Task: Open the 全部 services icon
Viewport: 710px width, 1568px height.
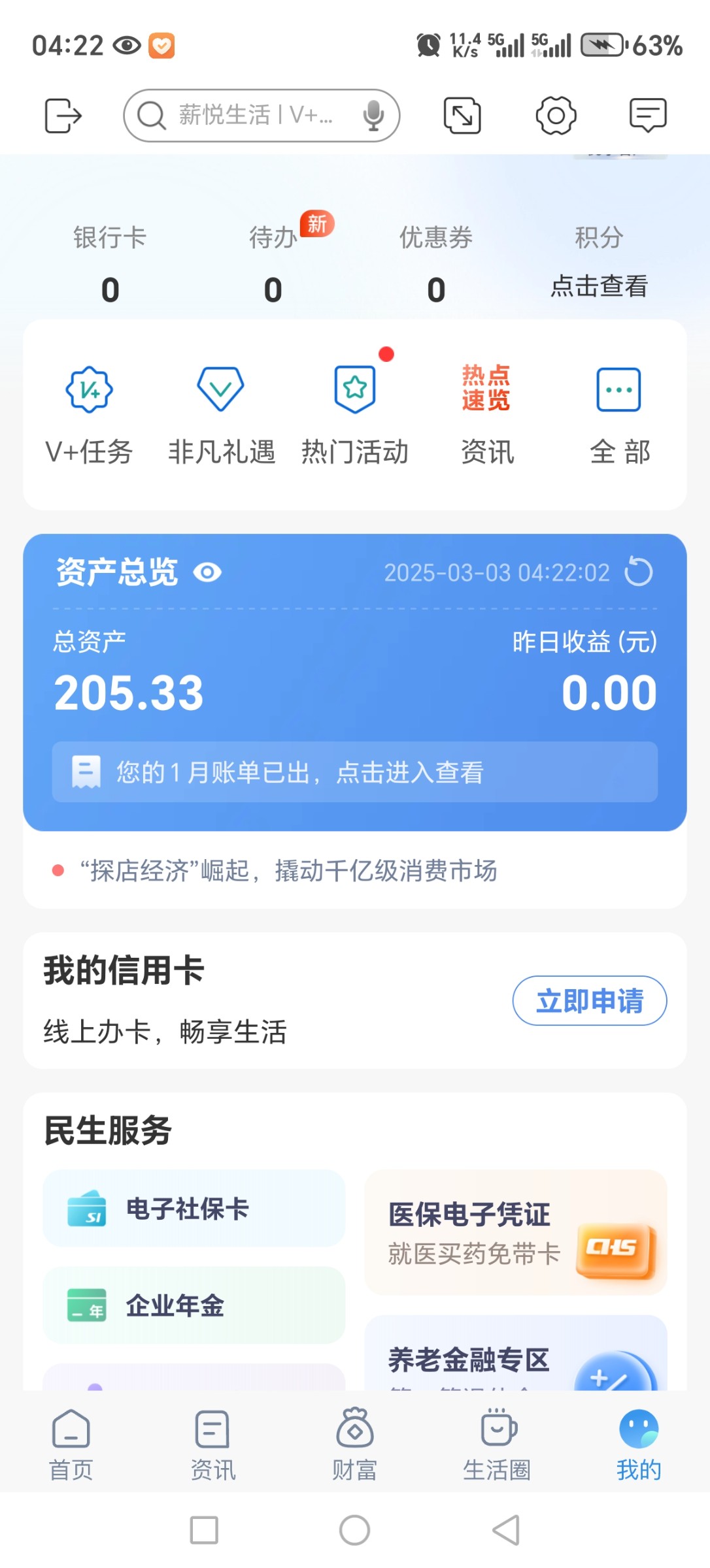Action: tap(618, 408)
